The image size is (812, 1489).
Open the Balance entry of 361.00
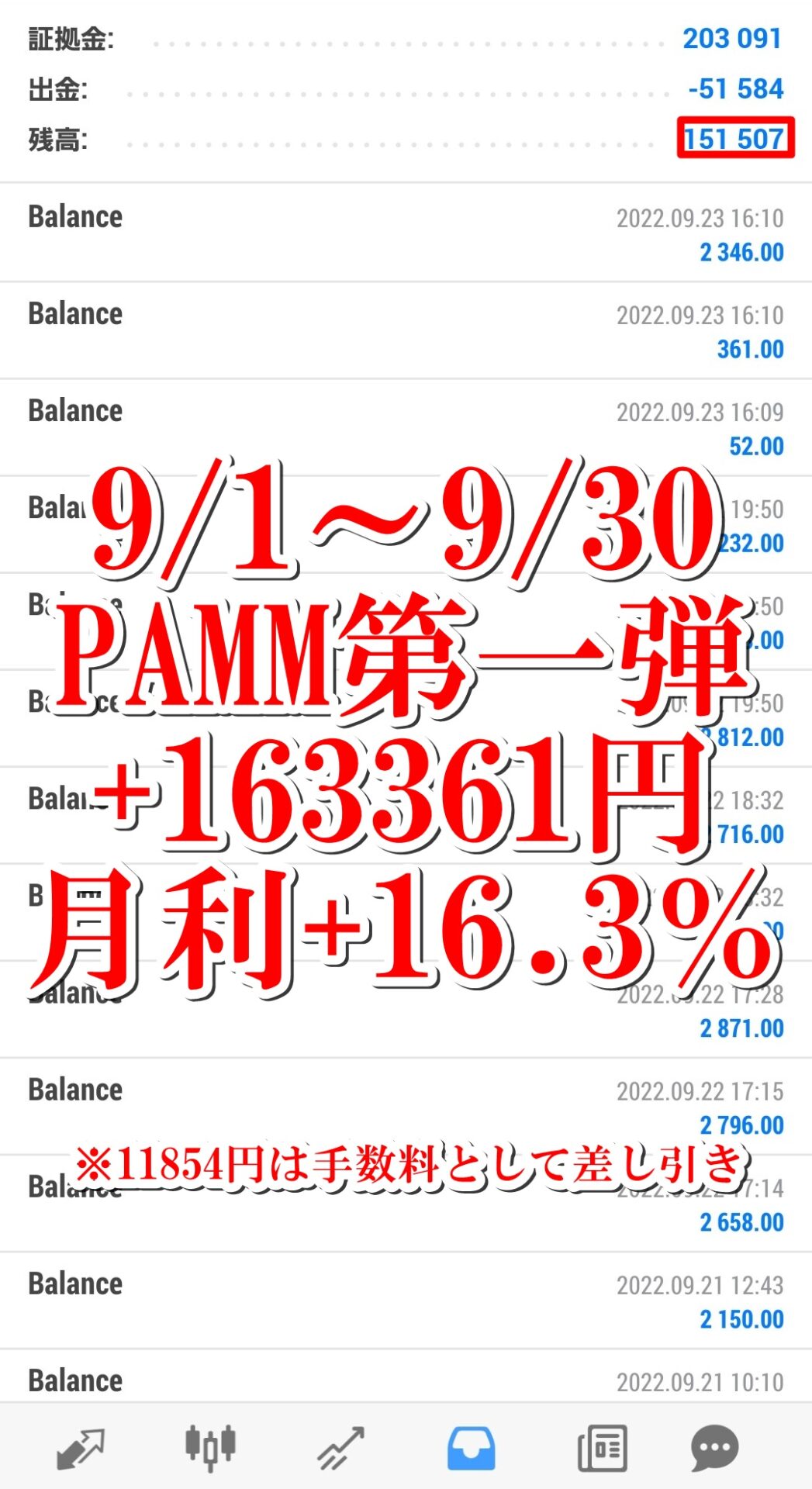406,330
